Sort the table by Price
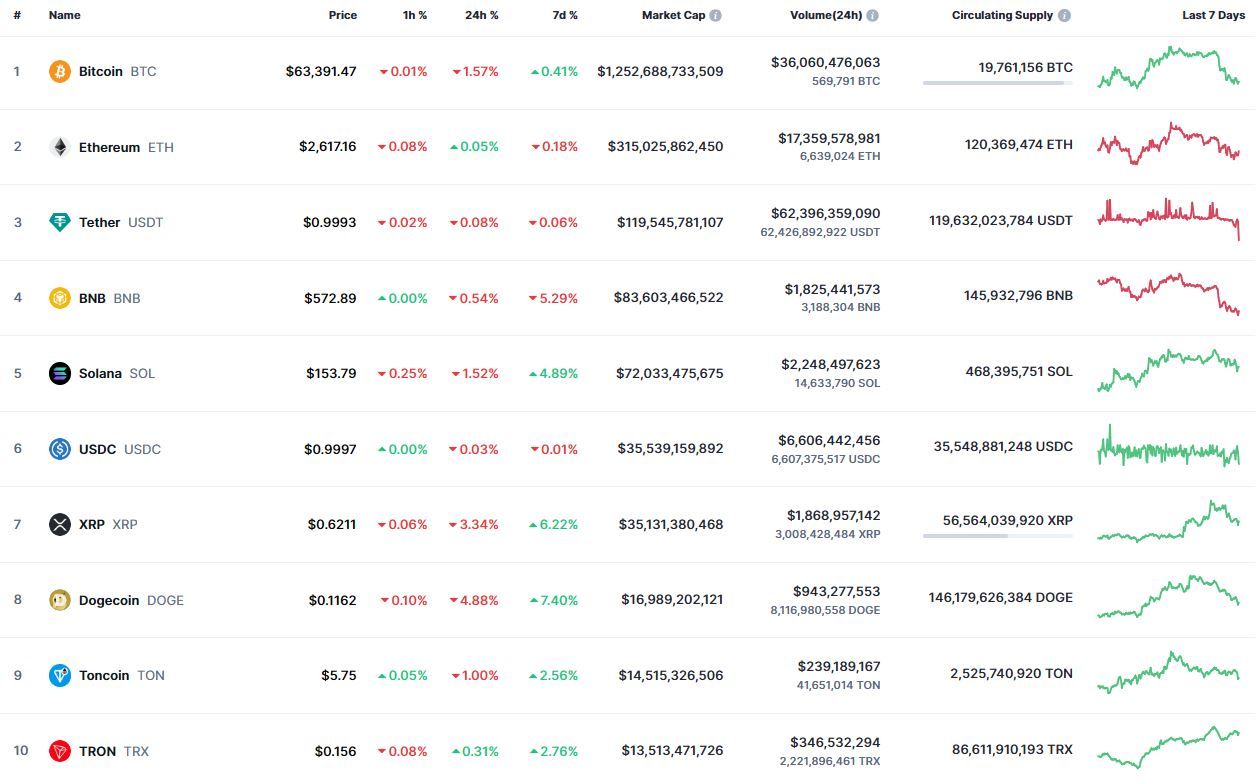This screenshot has height=783, width=1259. click(x=342, y=16)
